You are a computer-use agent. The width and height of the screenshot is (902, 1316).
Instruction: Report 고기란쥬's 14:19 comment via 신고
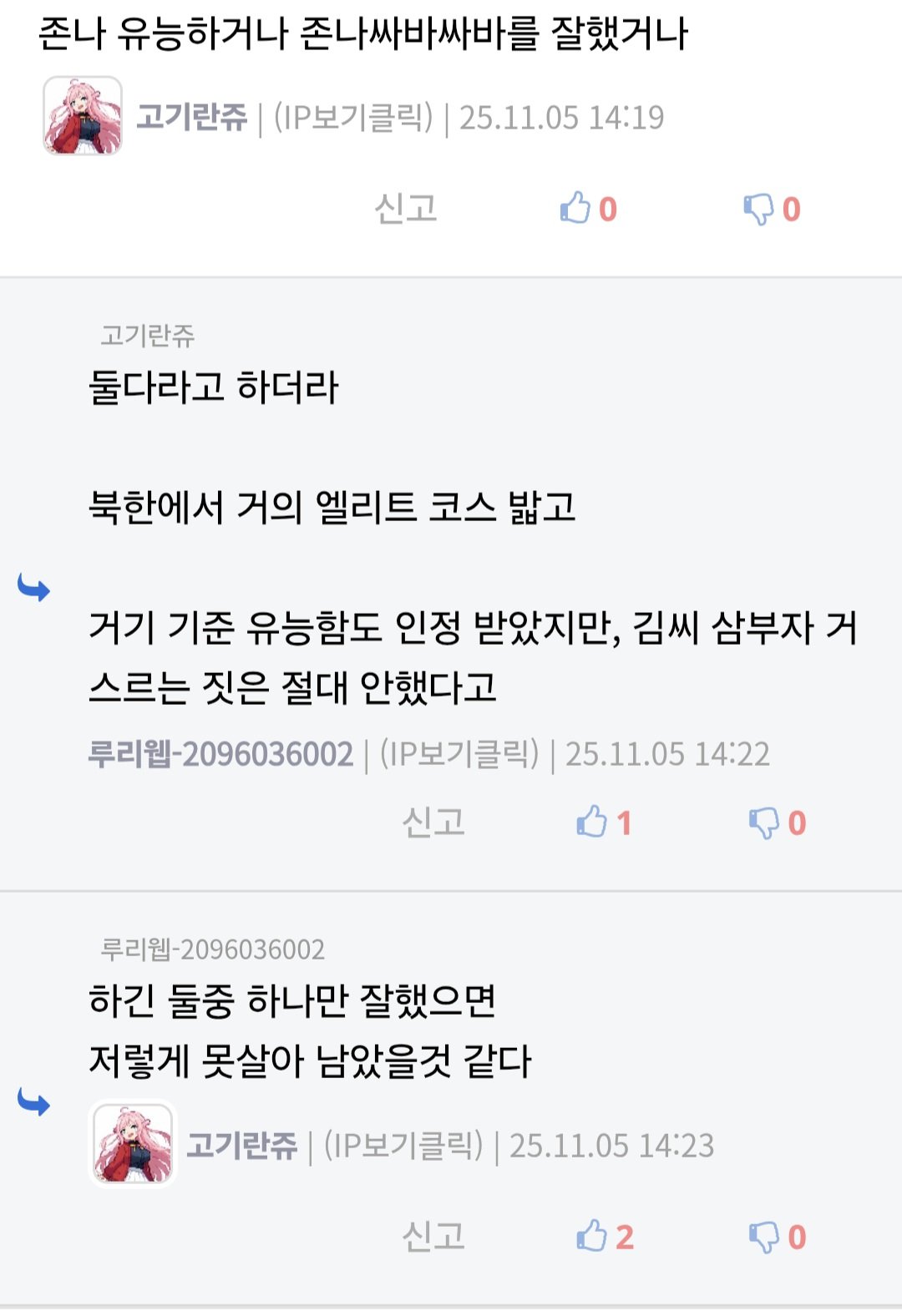point(406,209)
